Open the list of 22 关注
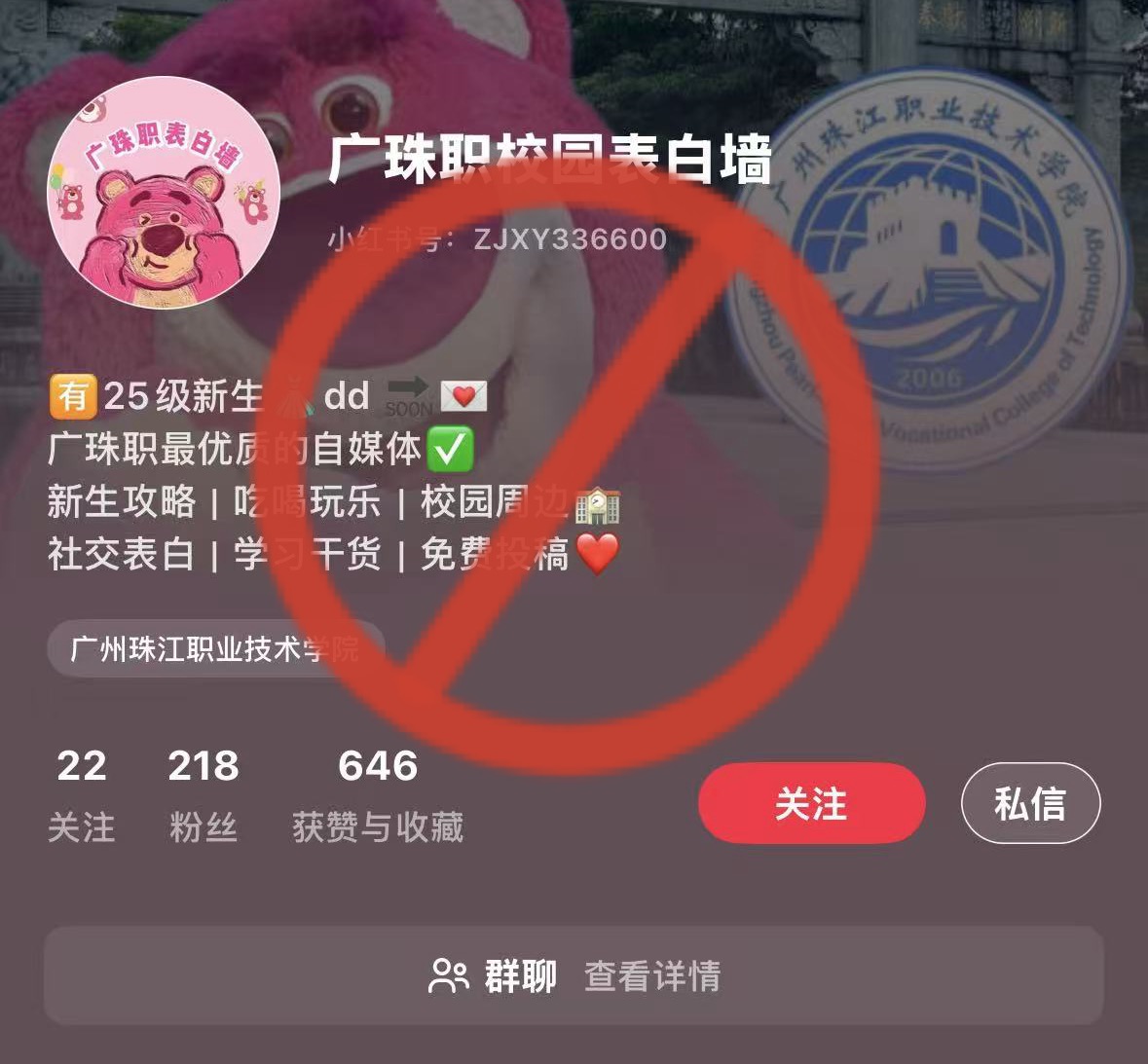Screen dimensions: 1148x1064 [82, 794]
